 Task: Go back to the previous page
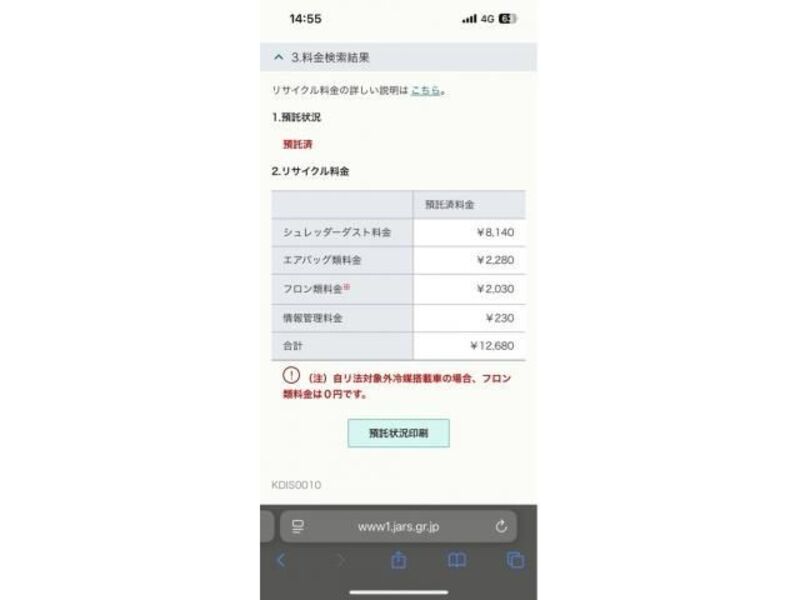tap(280, 561)
